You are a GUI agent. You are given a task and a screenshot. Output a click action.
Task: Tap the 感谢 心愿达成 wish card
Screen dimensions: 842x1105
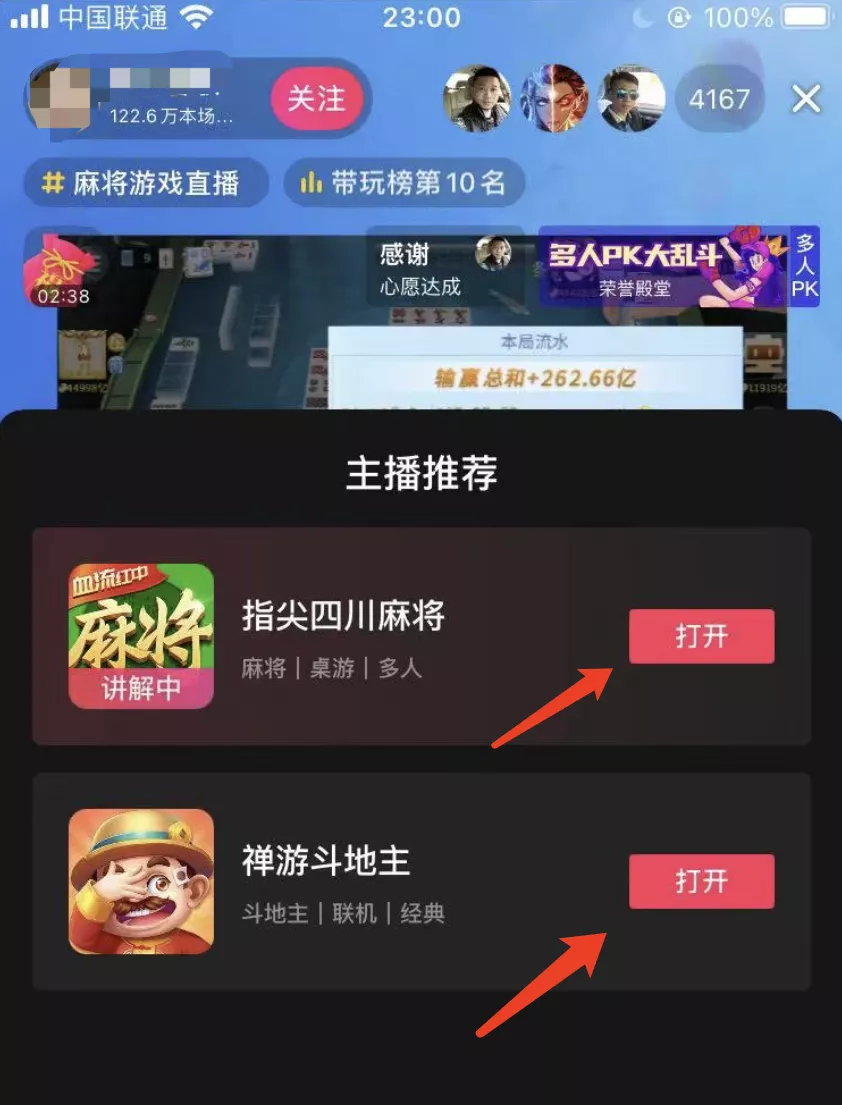tap(446, 268)
